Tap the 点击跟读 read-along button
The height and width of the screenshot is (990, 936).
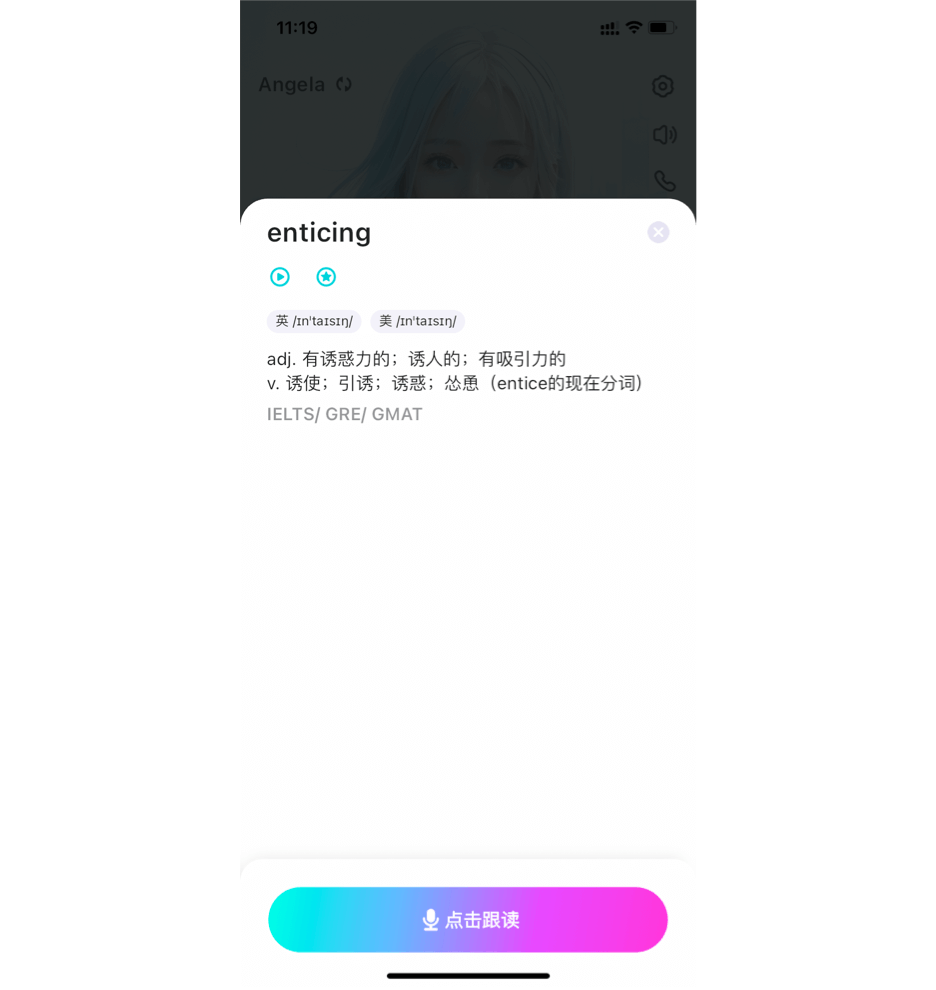(x=468, y=919)
